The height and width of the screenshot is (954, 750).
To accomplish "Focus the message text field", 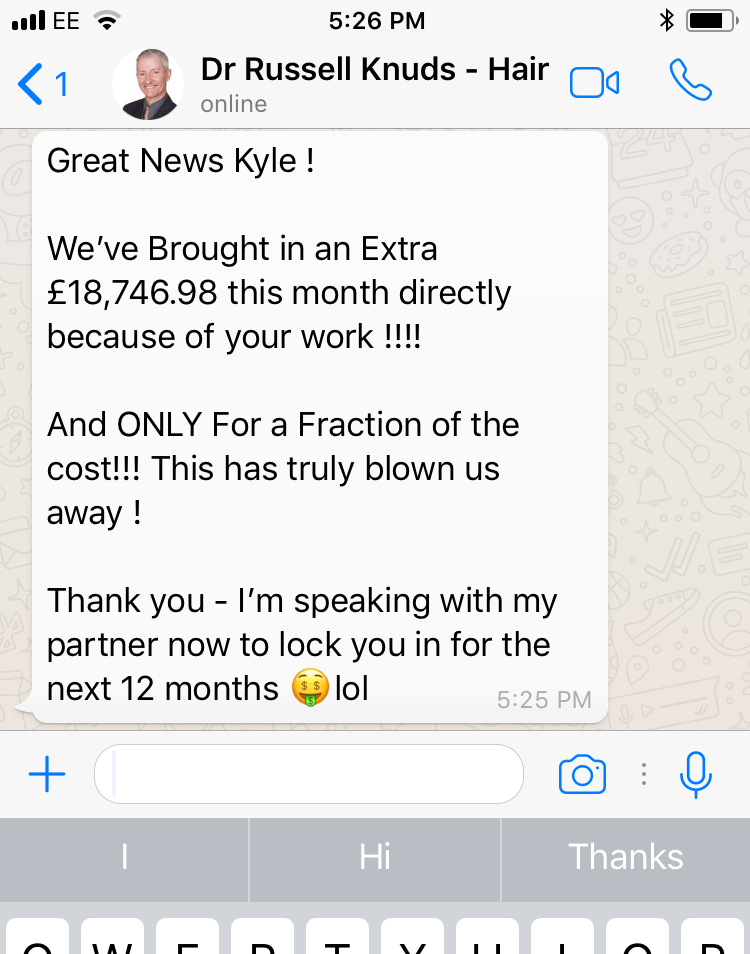I will tap(310, 774).
